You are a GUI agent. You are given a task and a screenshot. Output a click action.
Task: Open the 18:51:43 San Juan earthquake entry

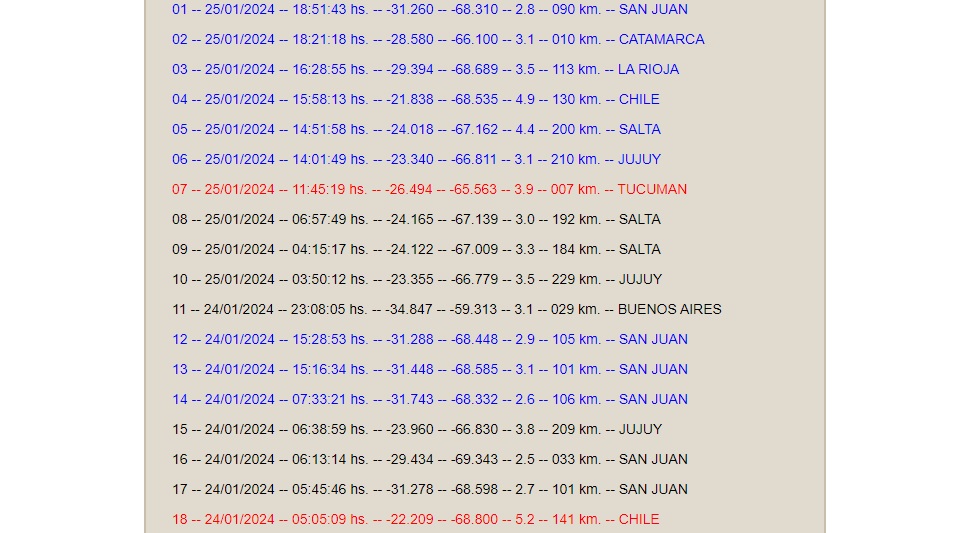[x=429, y=10]
